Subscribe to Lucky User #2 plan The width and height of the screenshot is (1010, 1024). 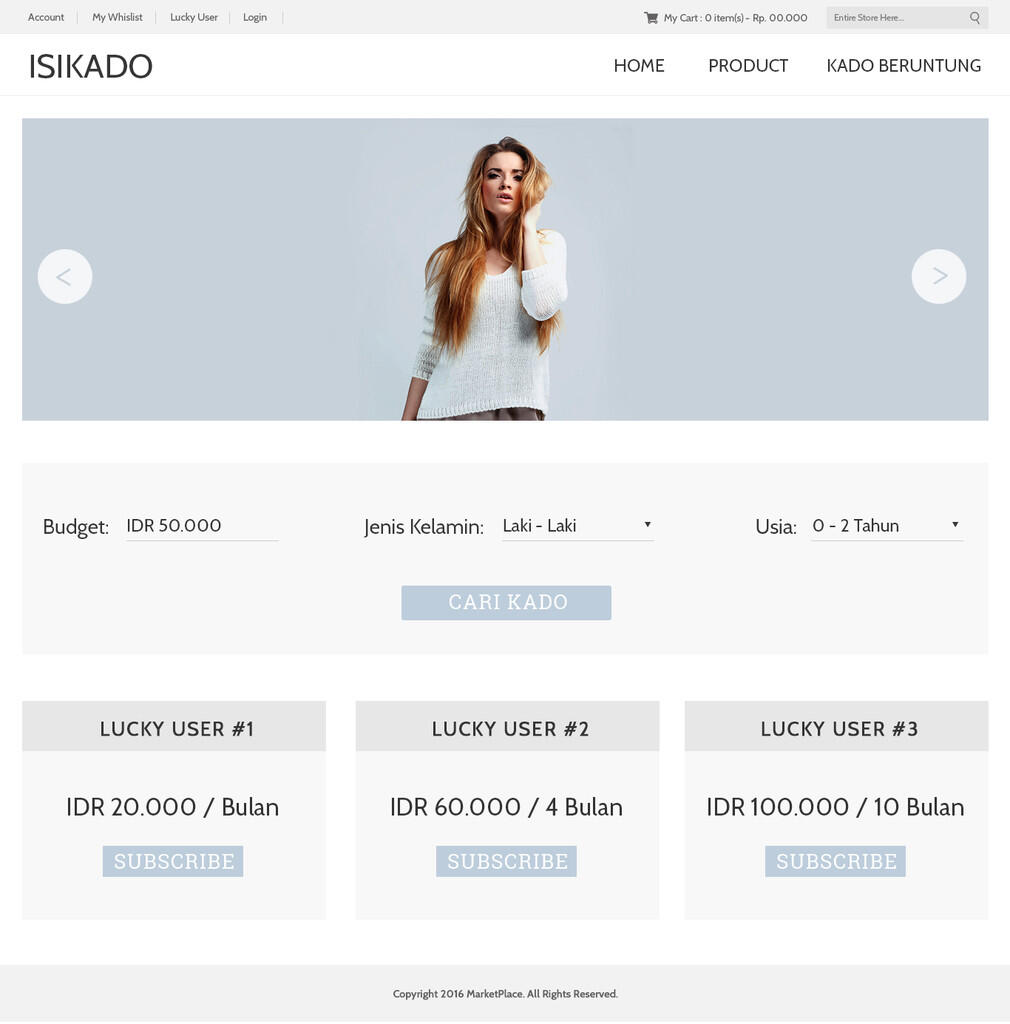(x=506, y=861)
